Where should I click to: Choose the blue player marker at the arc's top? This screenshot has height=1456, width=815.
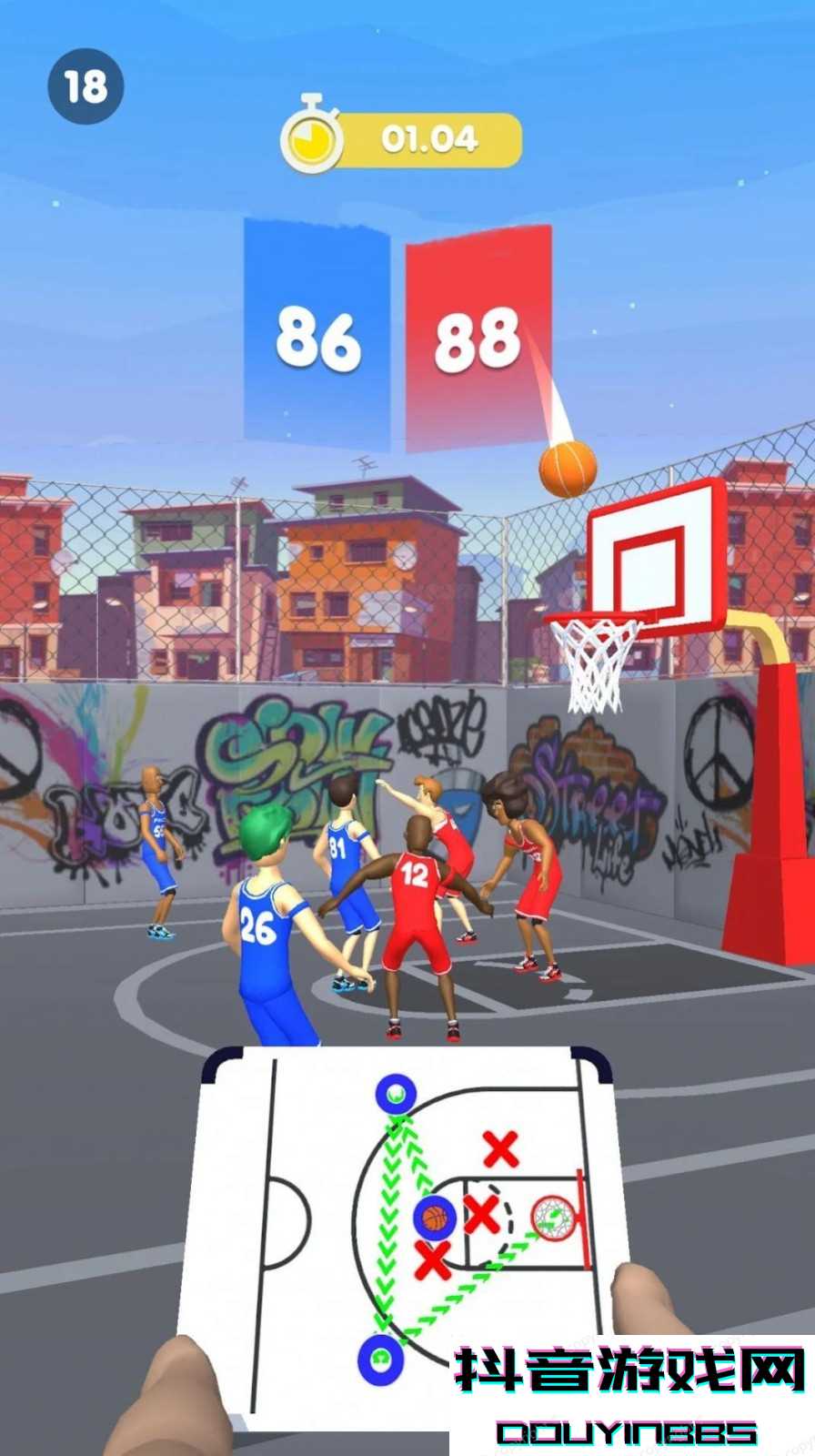(397, 1095)
